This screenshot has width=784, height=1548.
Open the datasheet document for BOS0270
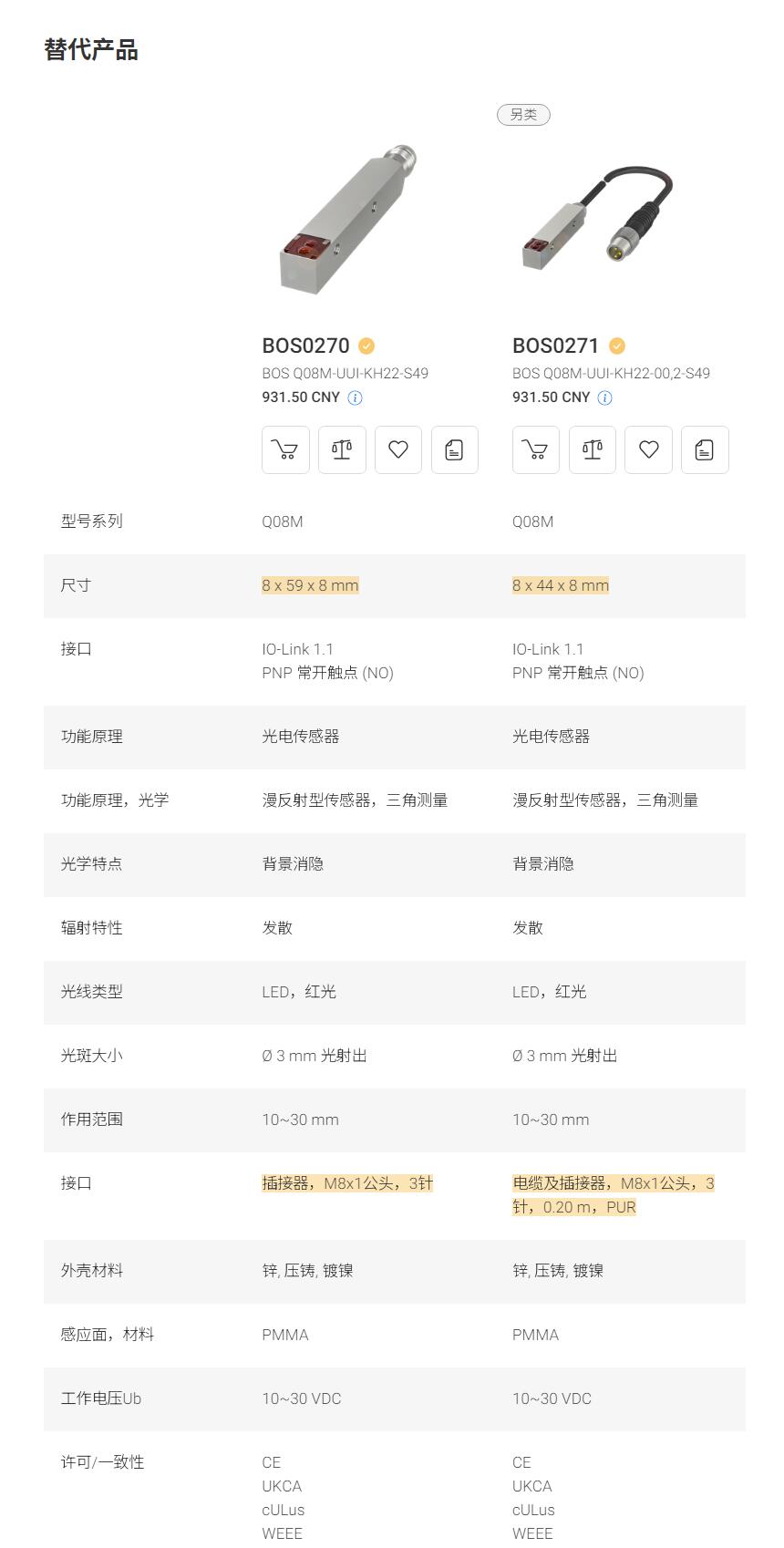pos(455,449)
